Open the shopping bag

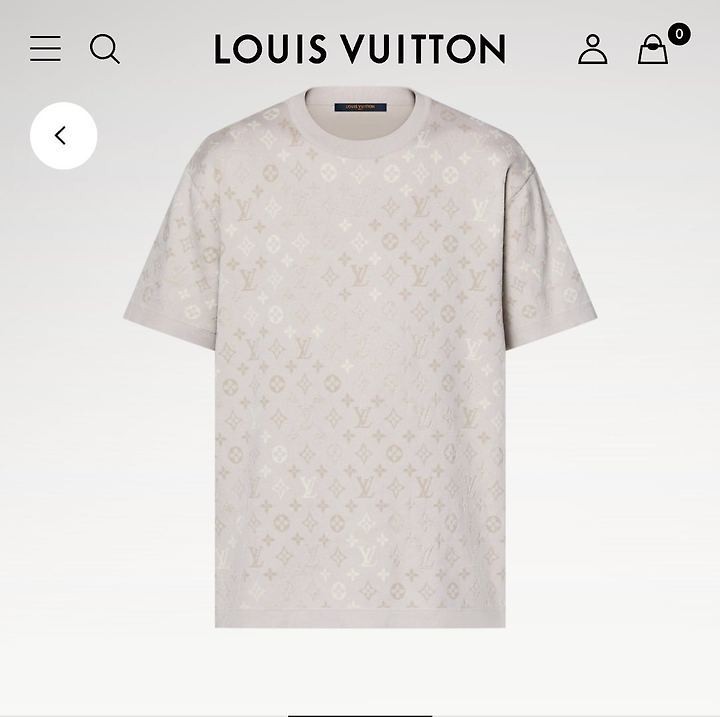pos(654,49)
